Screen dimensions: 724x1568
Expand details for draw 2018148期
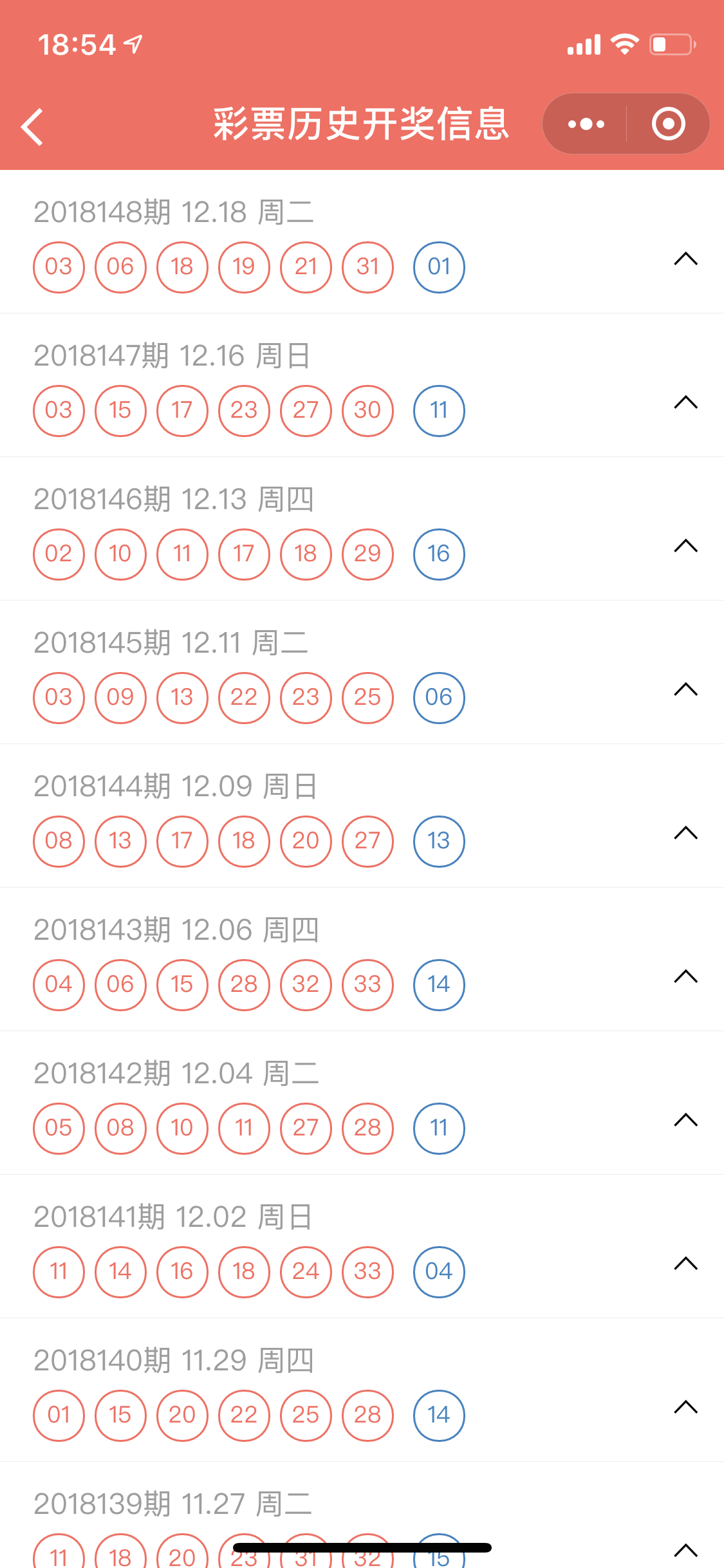[x=685, y=259]
